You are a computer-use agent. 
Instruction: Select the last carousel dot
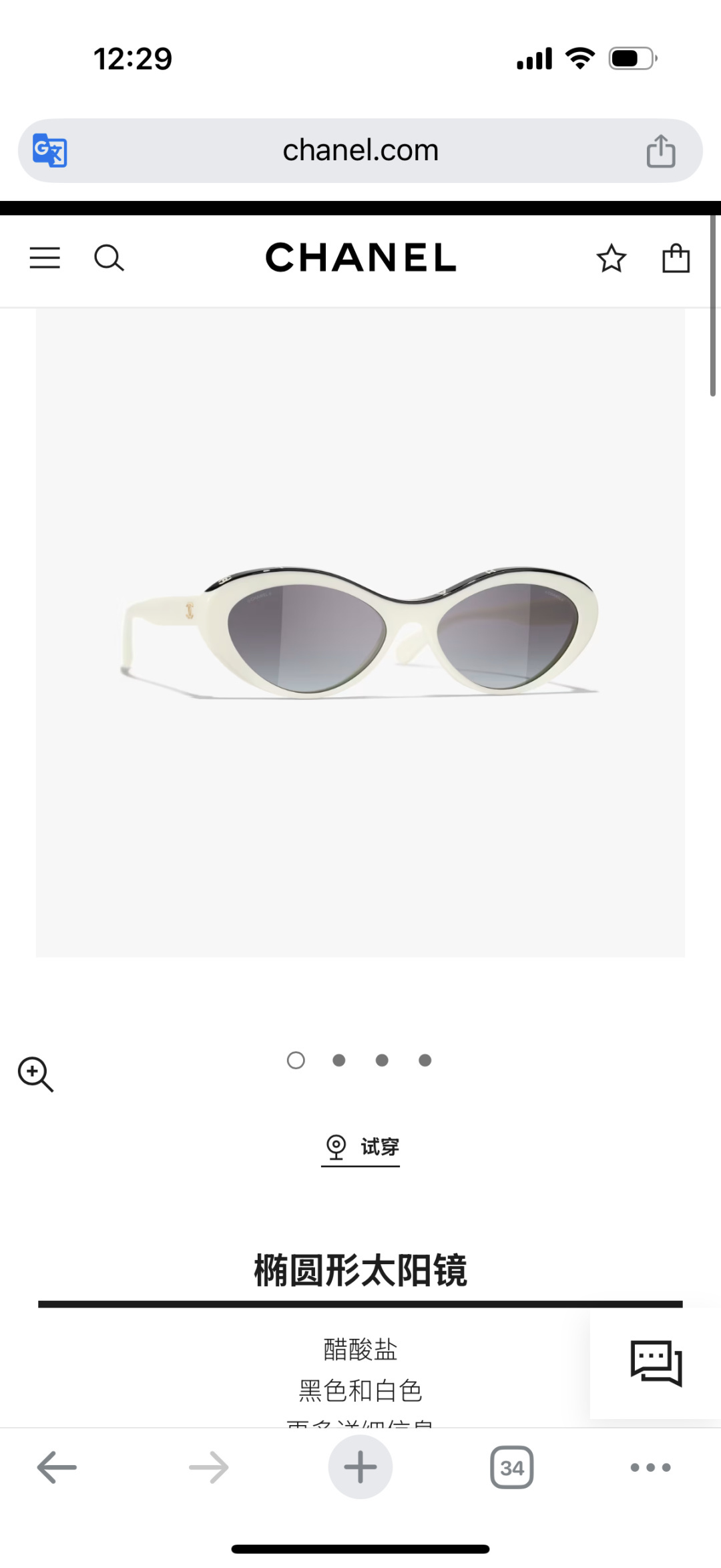click(425, 1060)
